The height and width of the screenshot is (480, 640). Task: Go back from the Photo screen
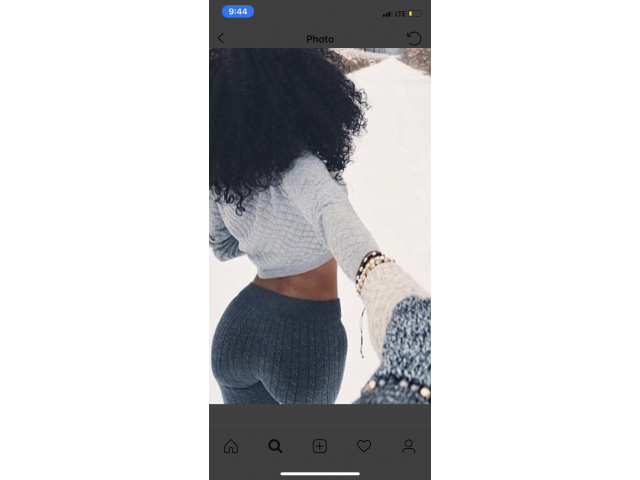[221, 39]
